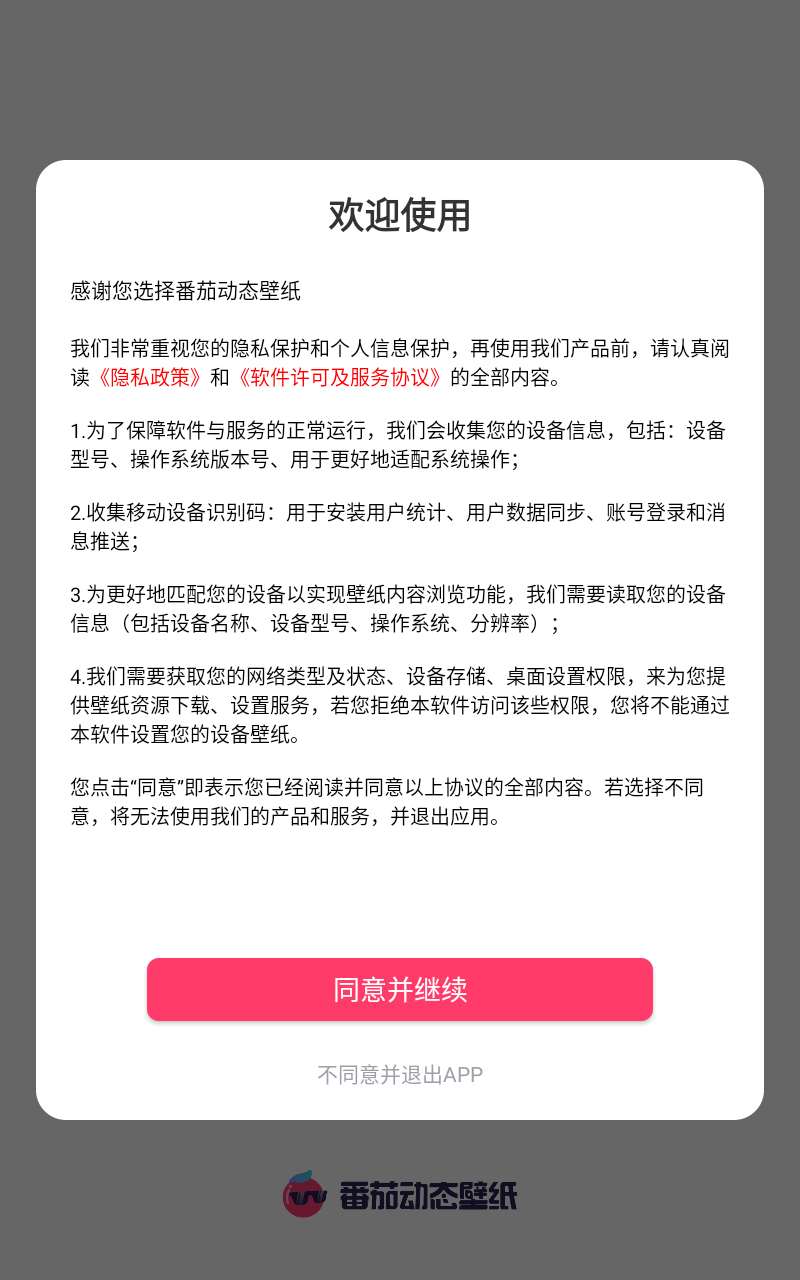Select 不同意并退出APP to decline
Screen dimensions: 800x1280
coord(400,1075)
